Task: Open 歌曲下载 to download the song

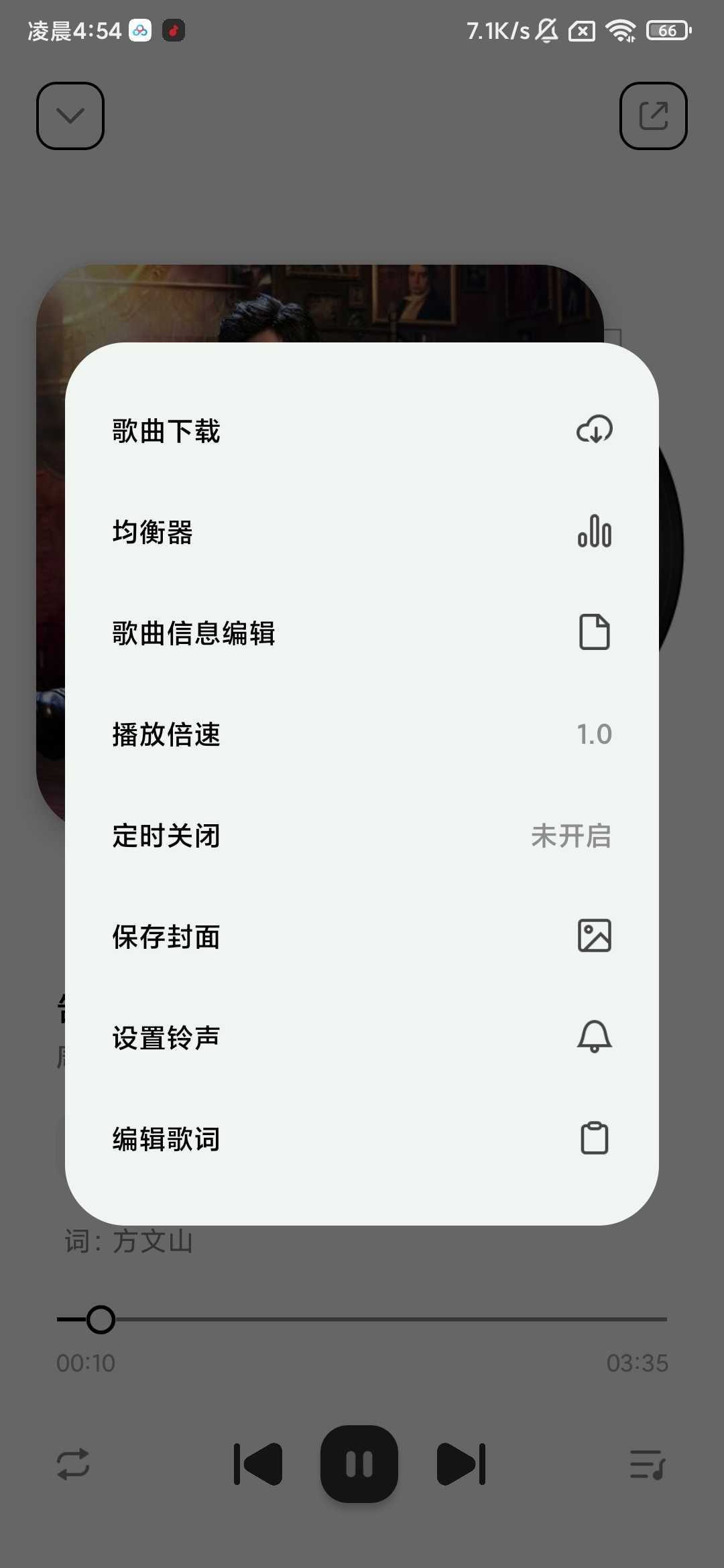Action: tap(362, 431)
